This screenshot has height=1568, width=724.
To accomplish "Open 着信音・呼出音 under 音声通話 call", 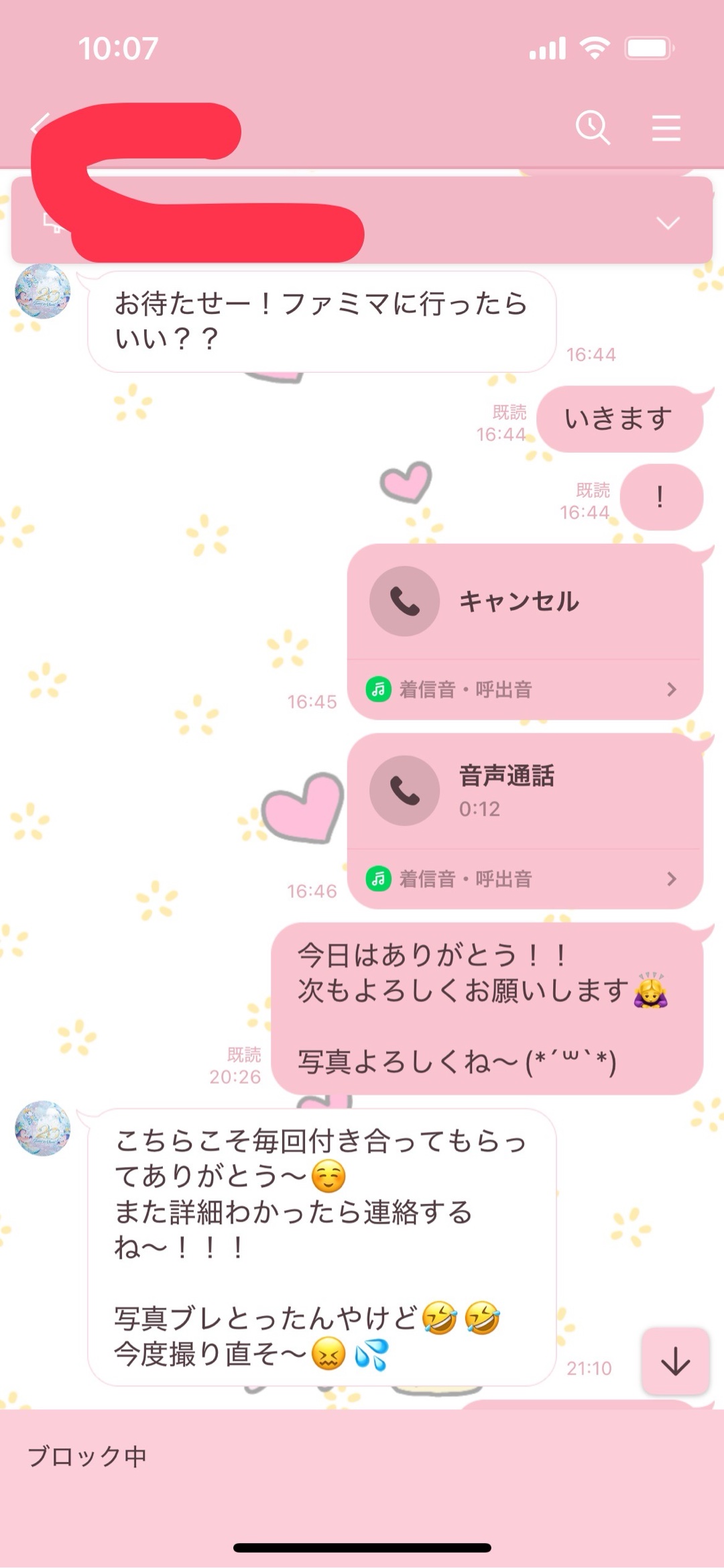I will coord(524,879).
